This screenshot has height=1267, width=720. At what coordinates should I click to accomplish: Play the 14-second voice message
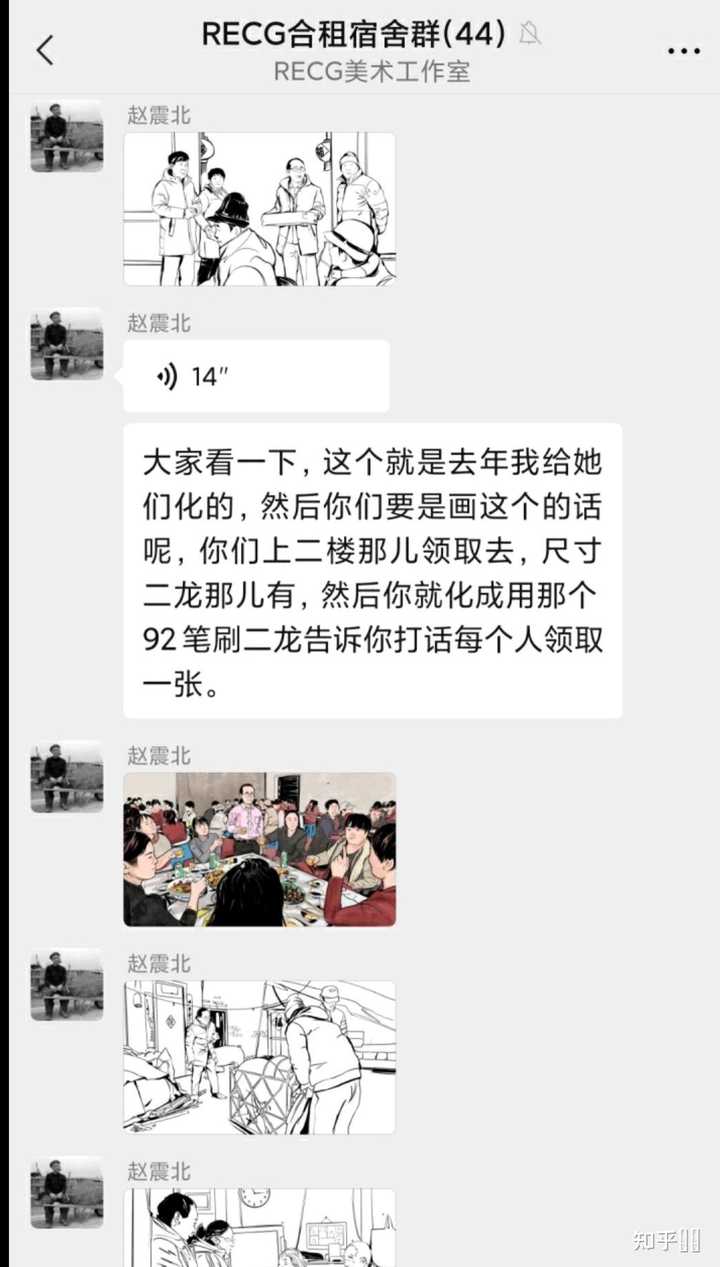tap(255, 376)
